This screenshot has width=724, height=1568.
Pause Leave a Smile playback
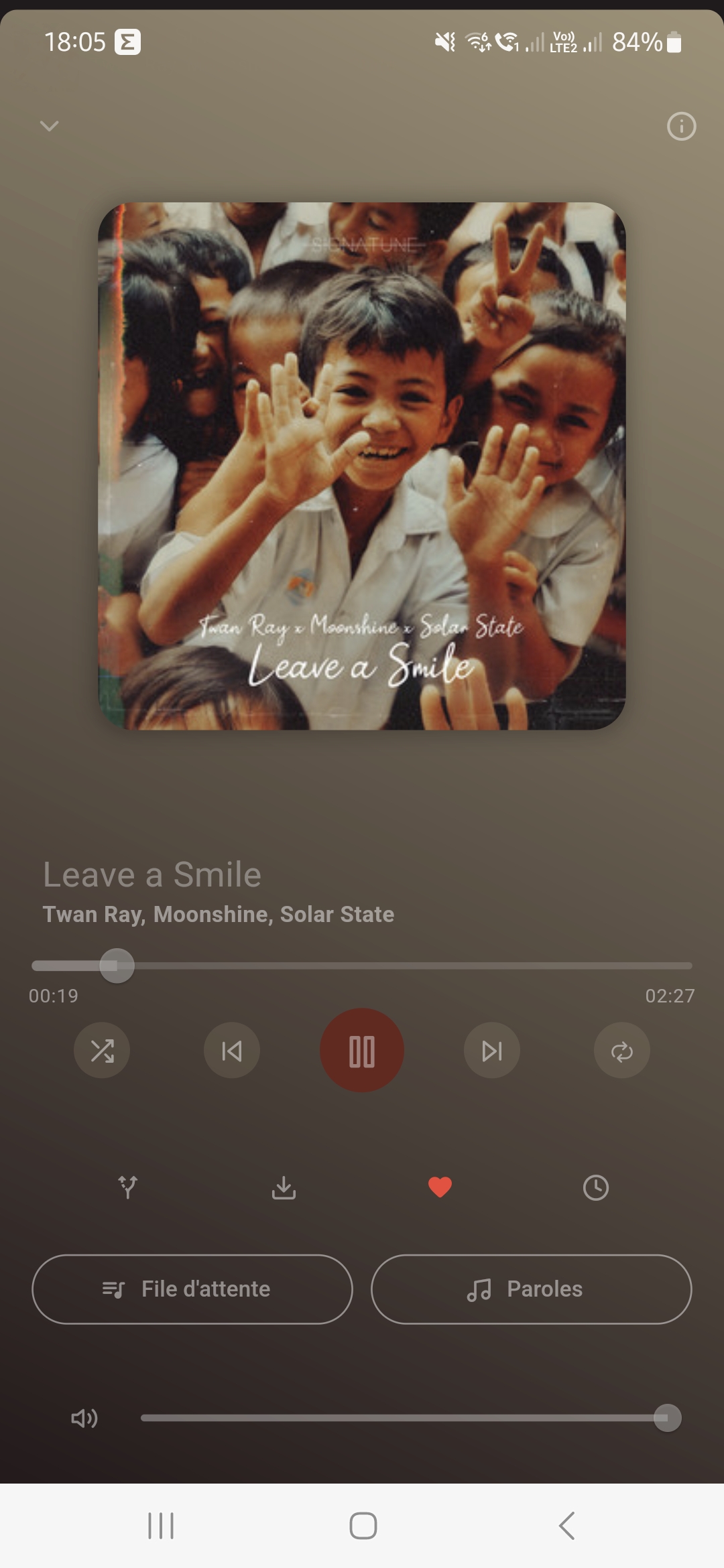[362, 1051]
